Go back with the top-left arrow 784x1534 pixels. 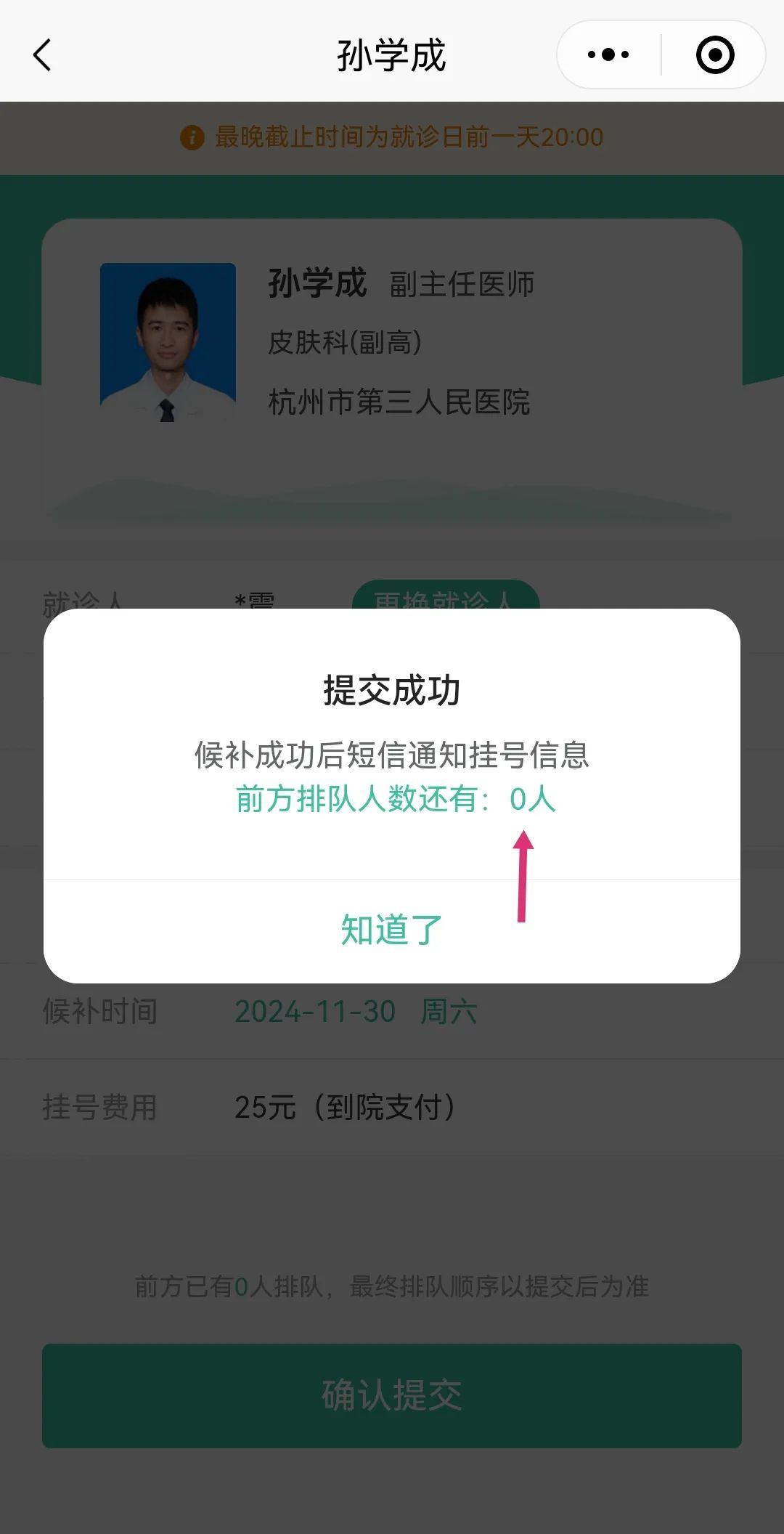click(x=43, y=55)
